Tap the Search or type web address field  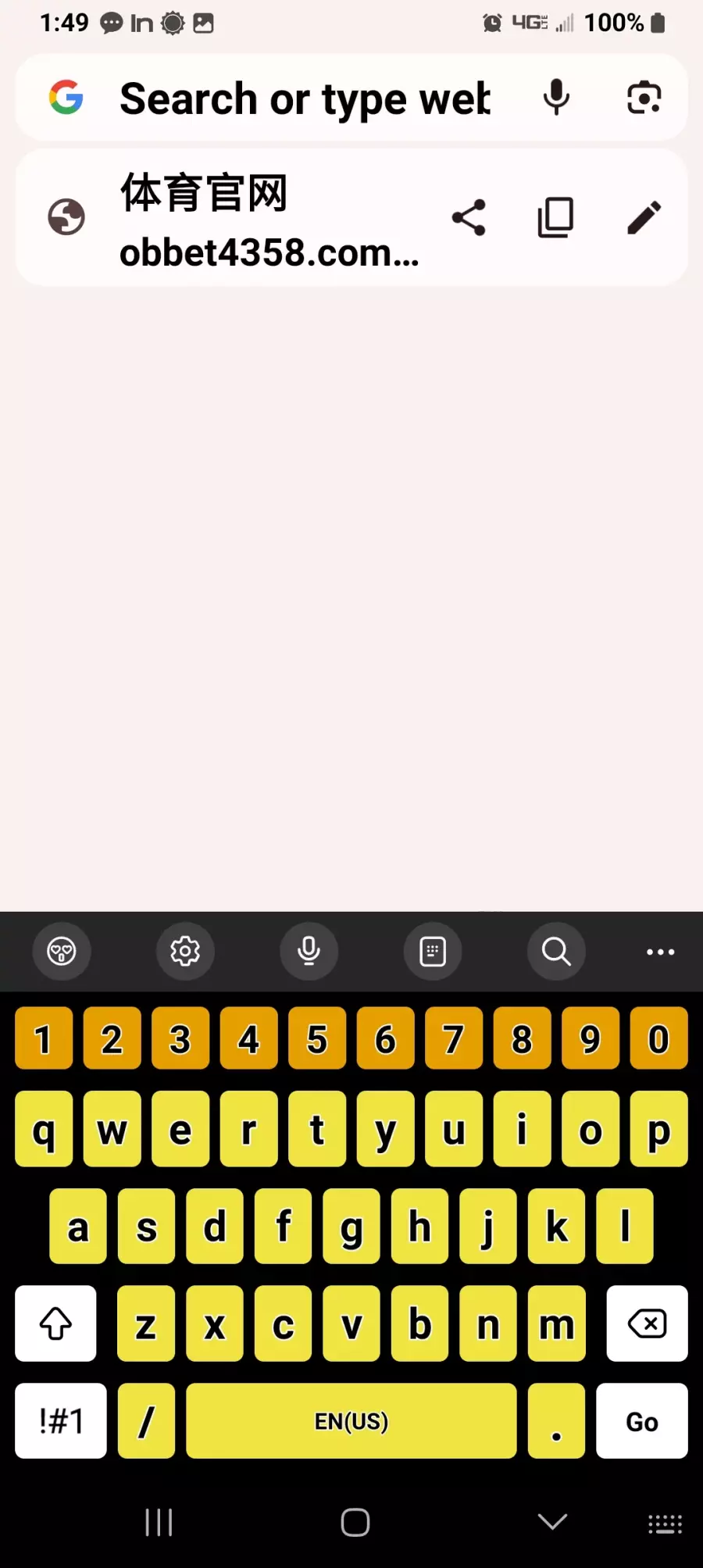point(305,98)
